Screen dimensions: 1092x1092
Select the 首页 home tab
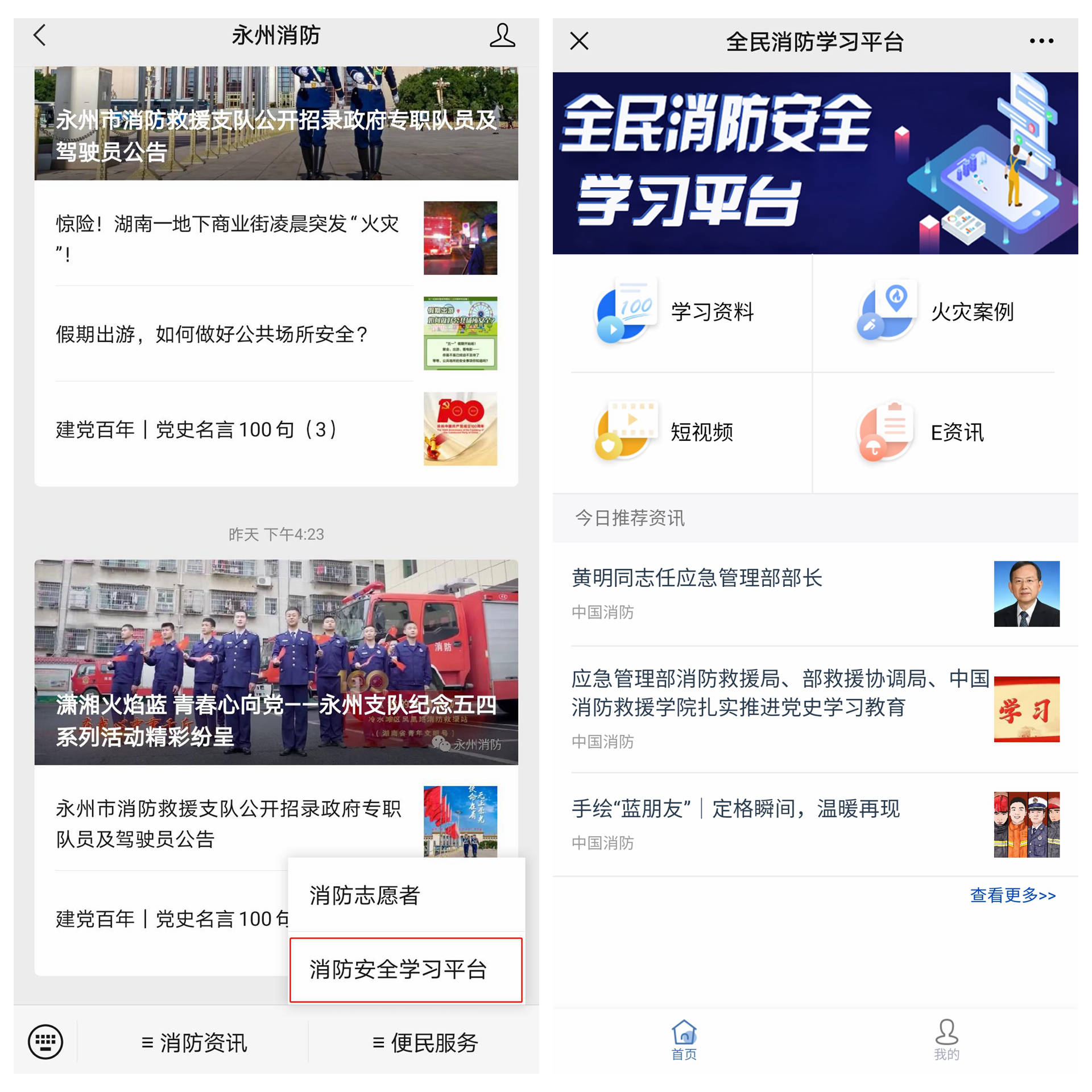click(x=684, y=1040)
